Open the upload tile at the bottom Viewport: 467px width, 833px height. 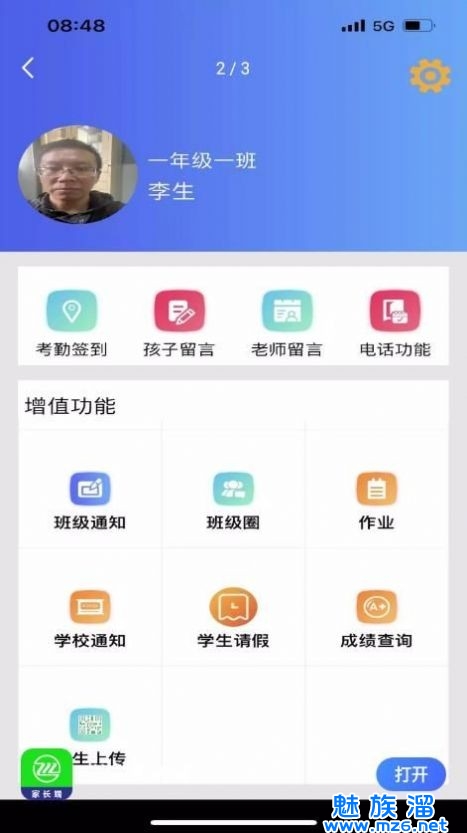pos(90,737)
